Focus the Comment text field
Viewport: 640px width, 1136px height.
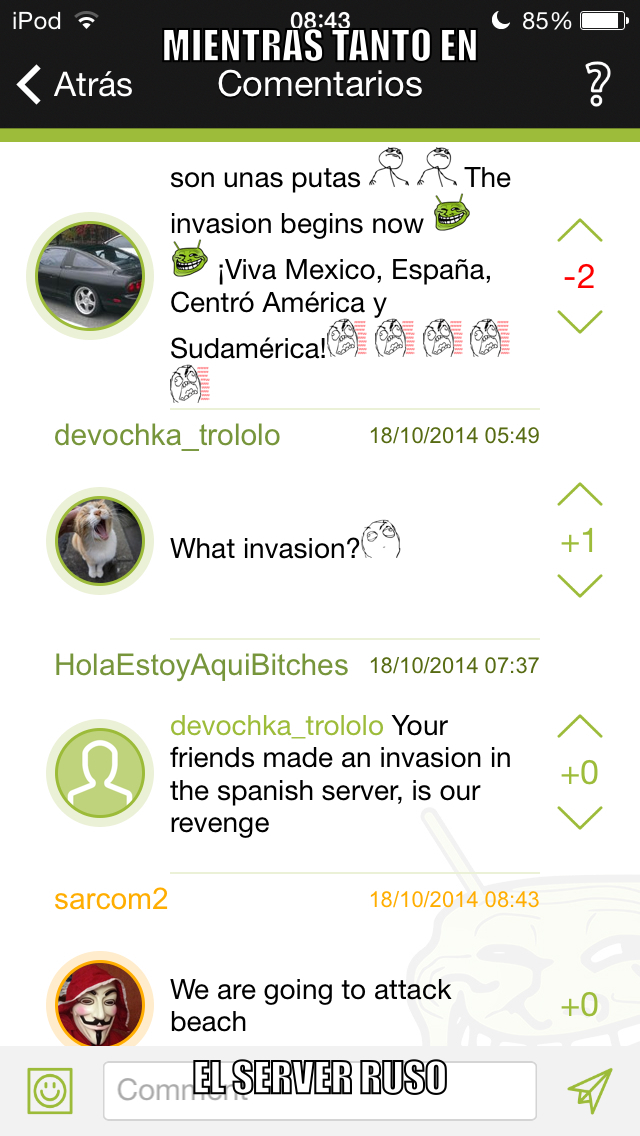[320, 1090]
